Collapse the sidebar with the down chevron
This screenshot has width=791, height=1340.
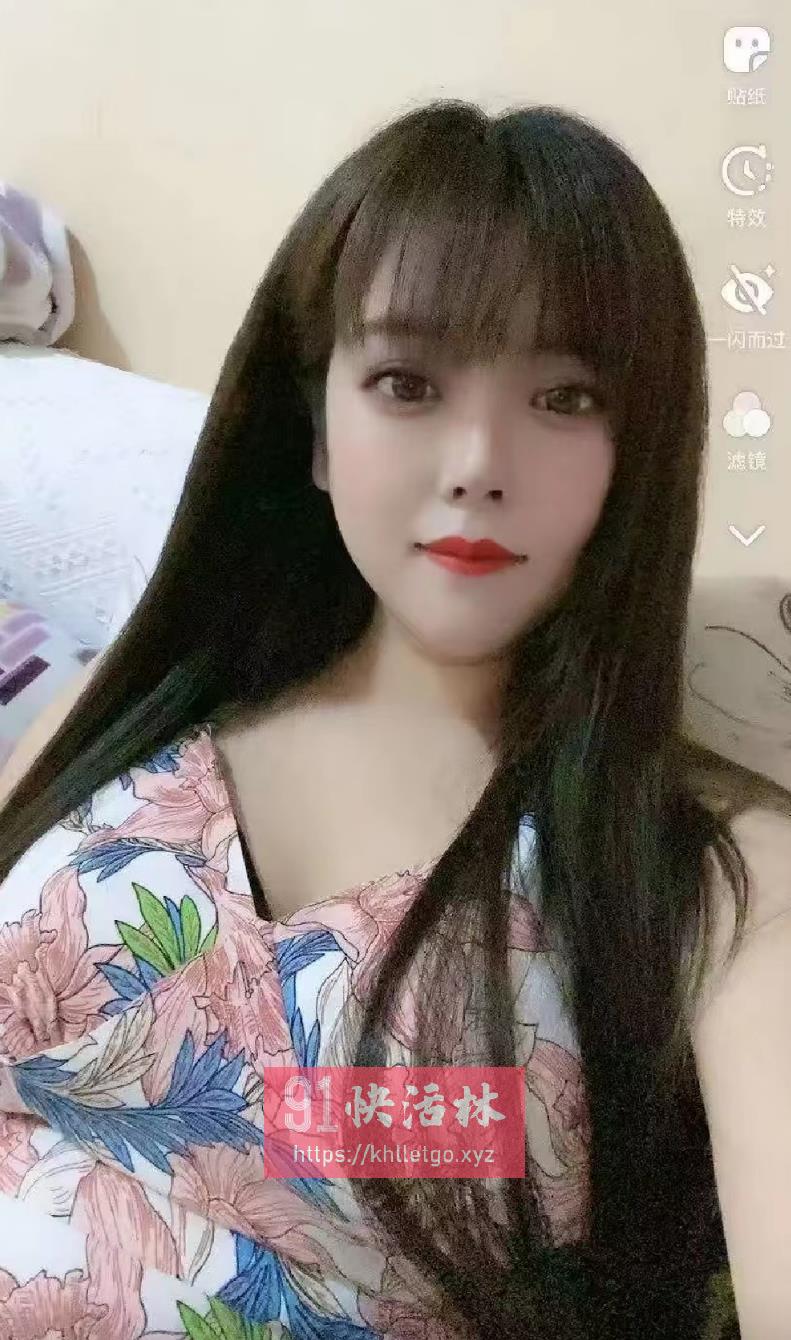point(745,533)
